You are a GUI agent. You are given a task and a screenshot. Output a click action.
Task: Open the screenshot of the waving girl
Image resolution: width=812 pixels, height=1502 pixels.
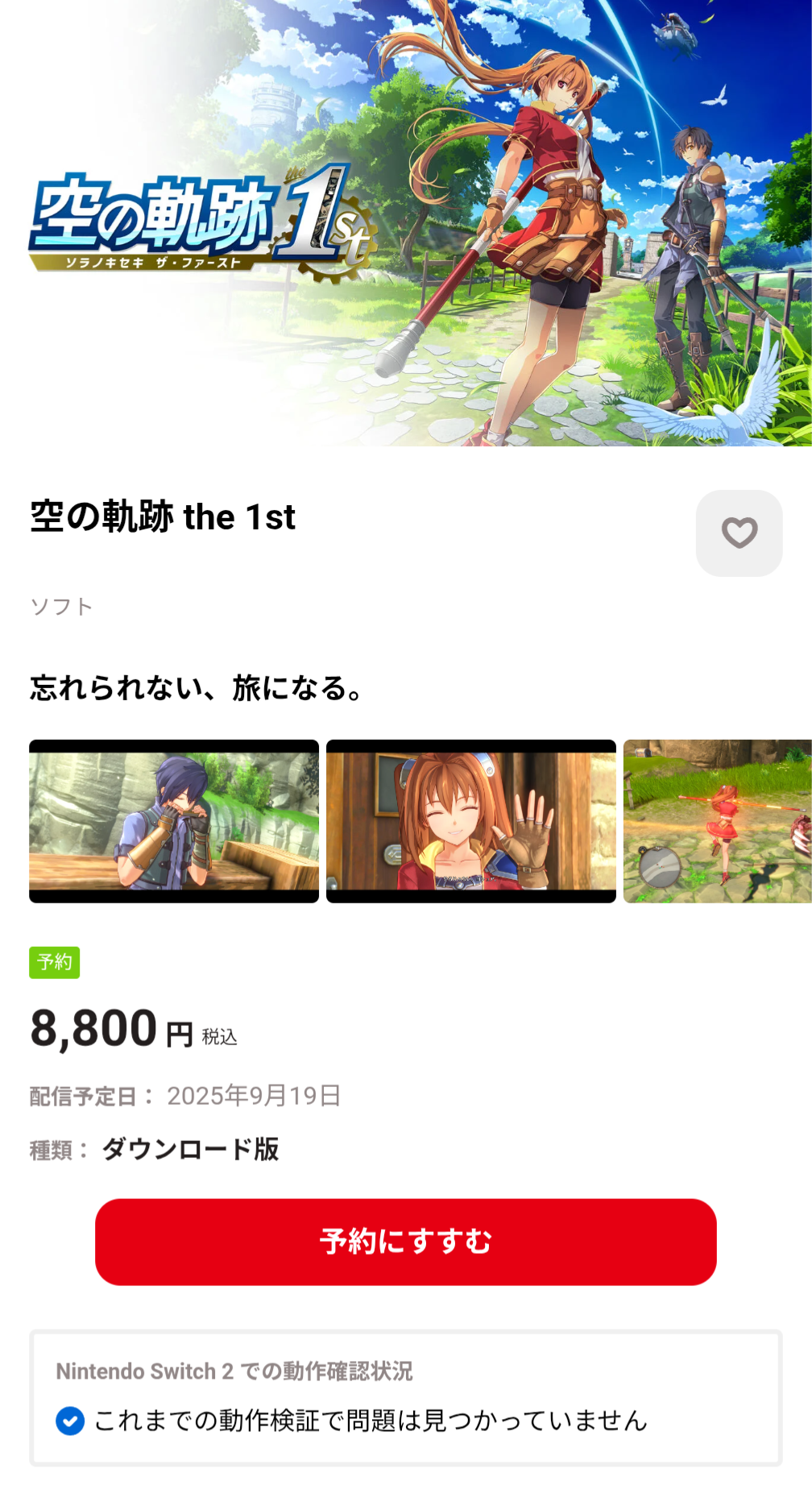471,821
